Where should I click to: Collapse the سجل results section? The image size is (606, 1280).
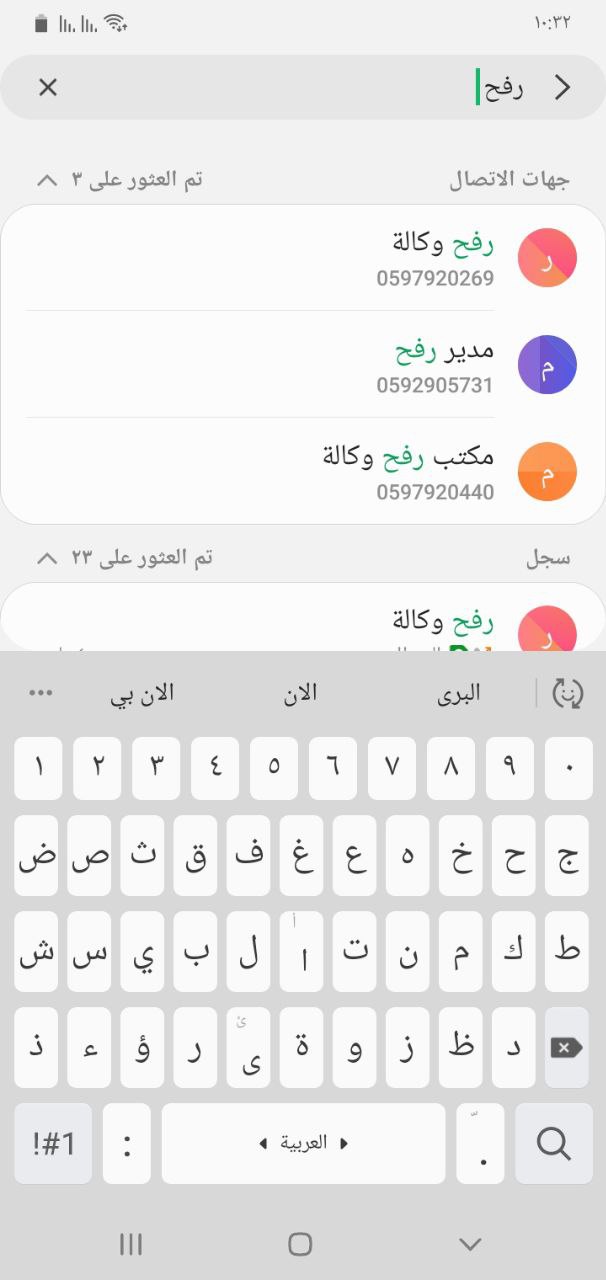[47, 558]
